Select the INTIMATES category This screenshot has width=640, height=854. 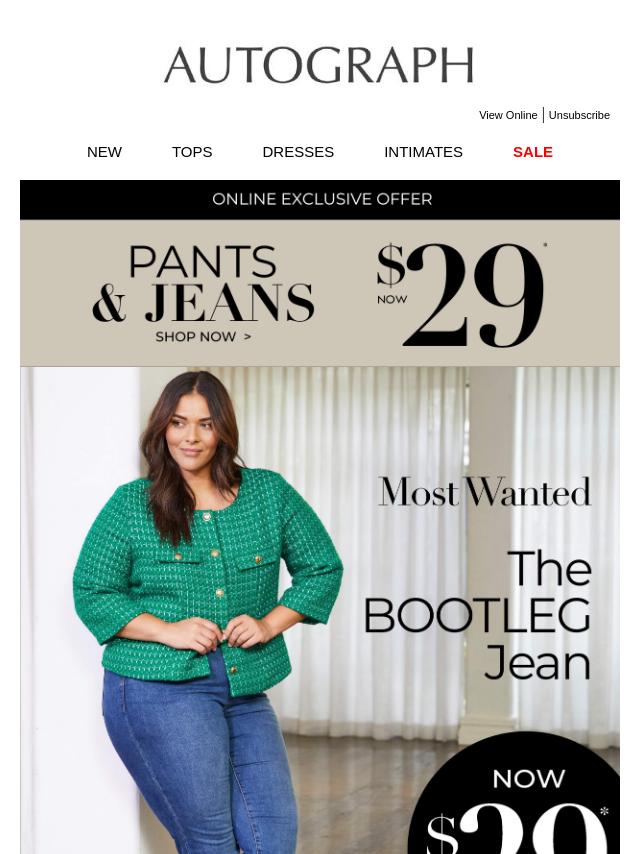423,152
